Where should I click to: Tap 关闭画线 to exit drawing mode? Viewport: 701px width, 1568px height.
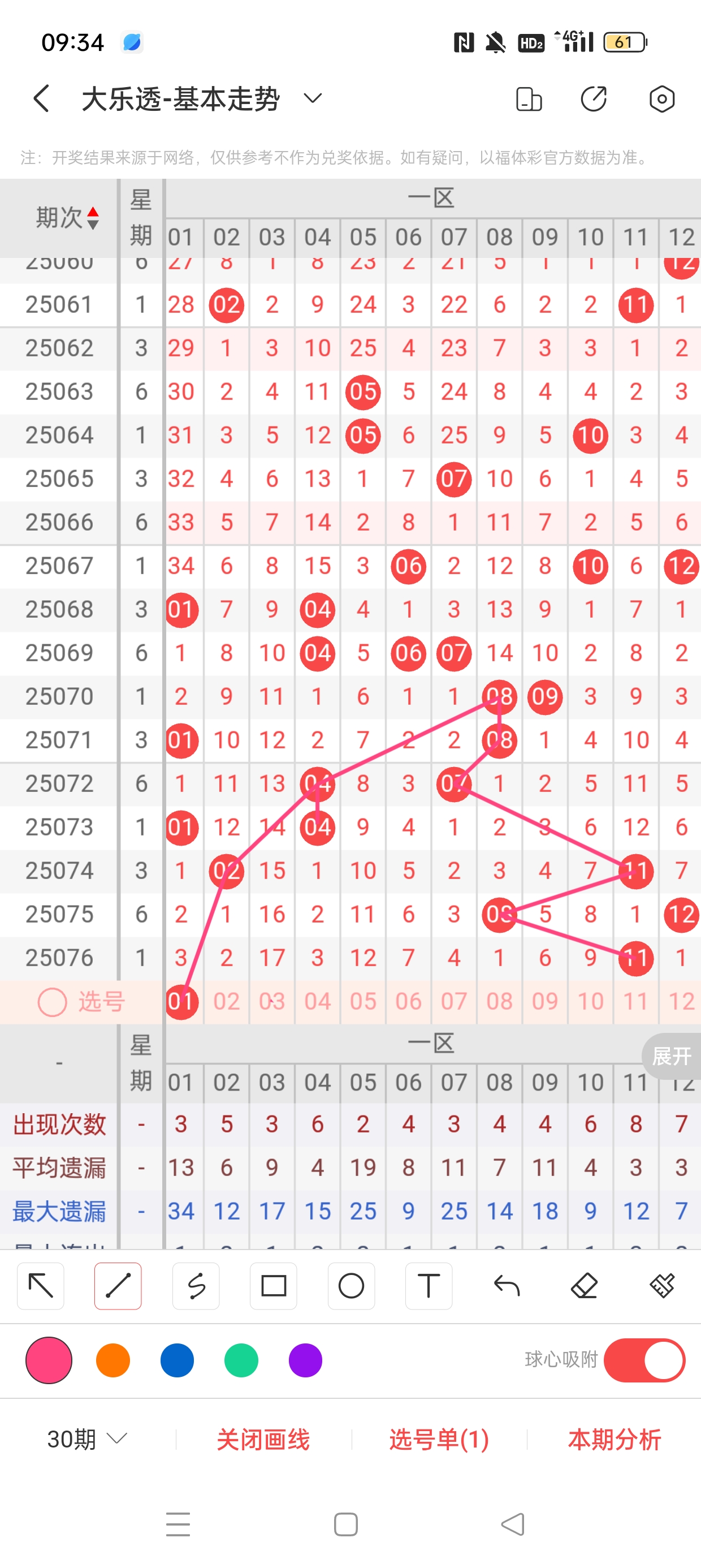tap(263, 1439)
